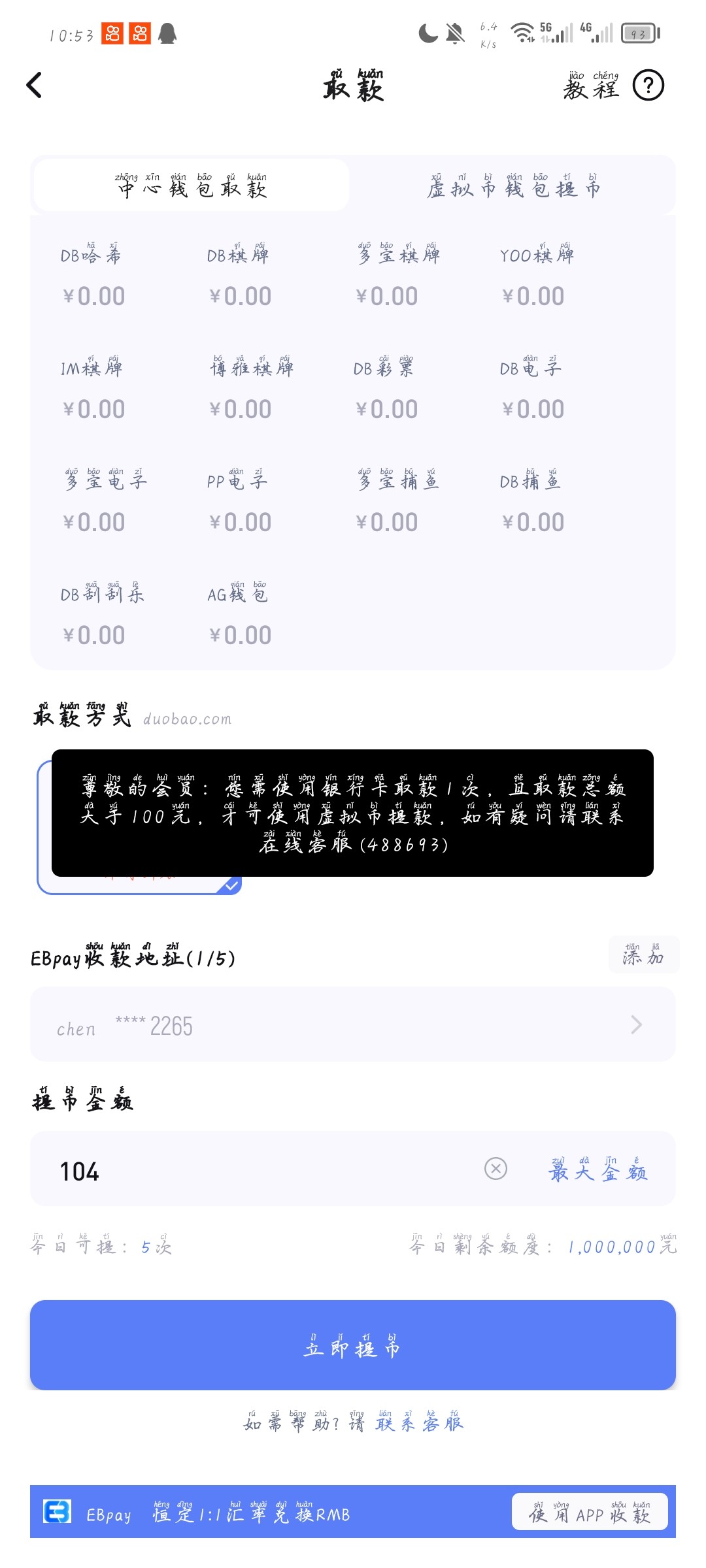This screenshot has width=706, height=1568.
Task: Fill in 最大金额
Action: point(597,1169)
